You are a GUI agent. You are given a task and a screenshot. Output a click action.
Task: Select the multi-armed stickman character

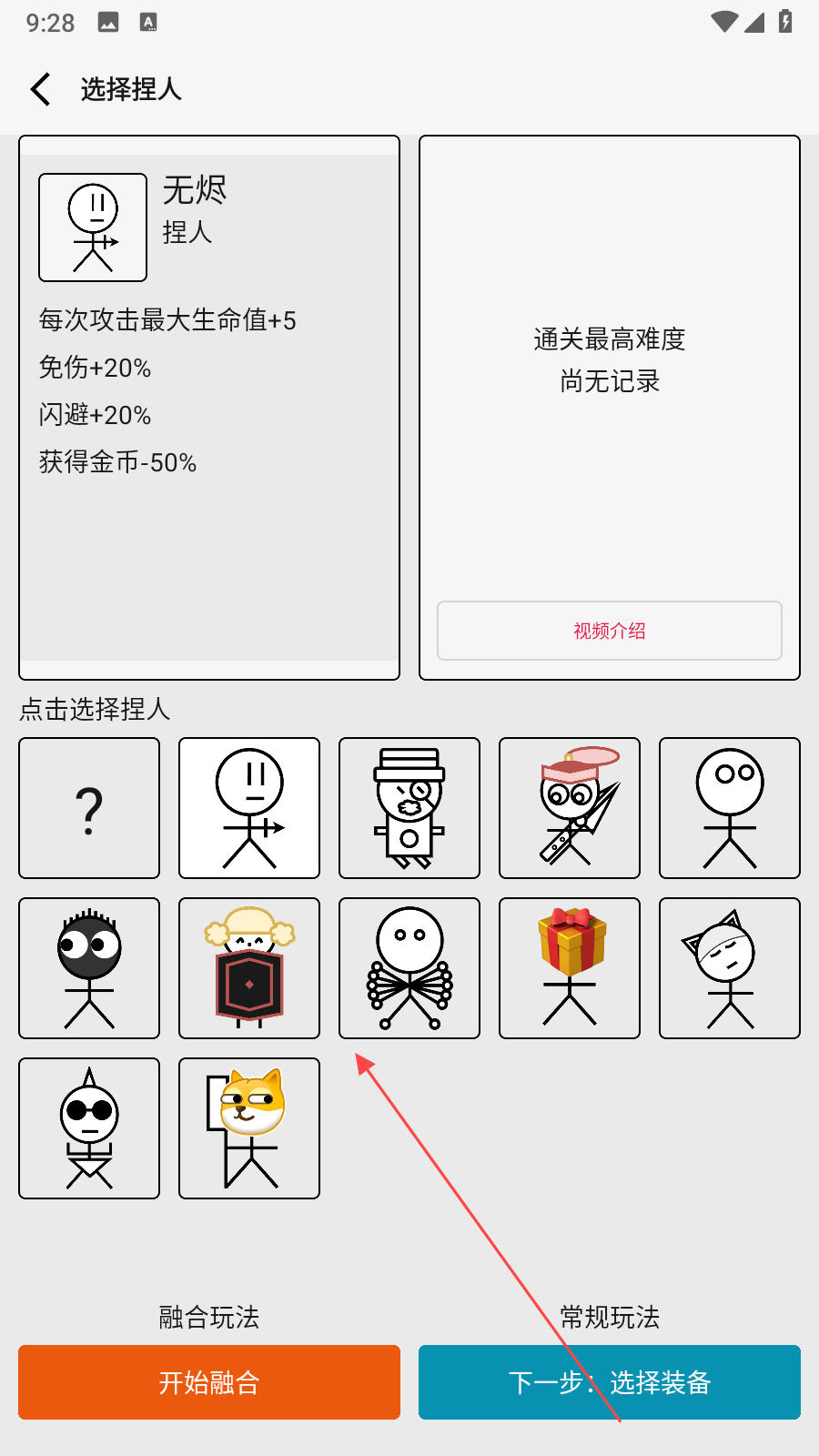pyautogui.click(x=409, y=967)
